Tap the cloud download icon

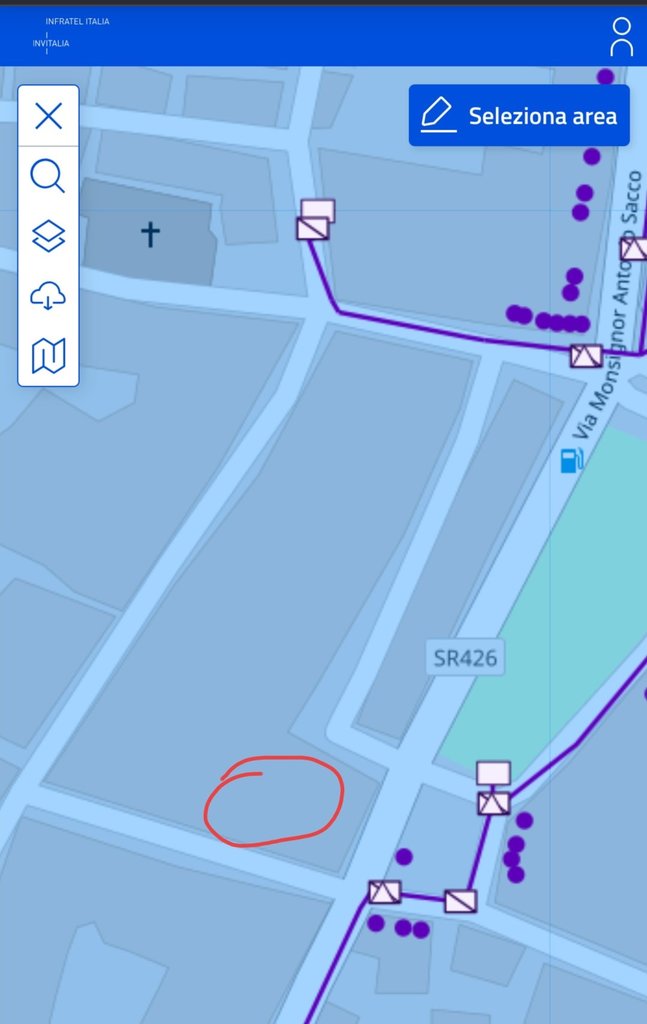click(48, 296)
